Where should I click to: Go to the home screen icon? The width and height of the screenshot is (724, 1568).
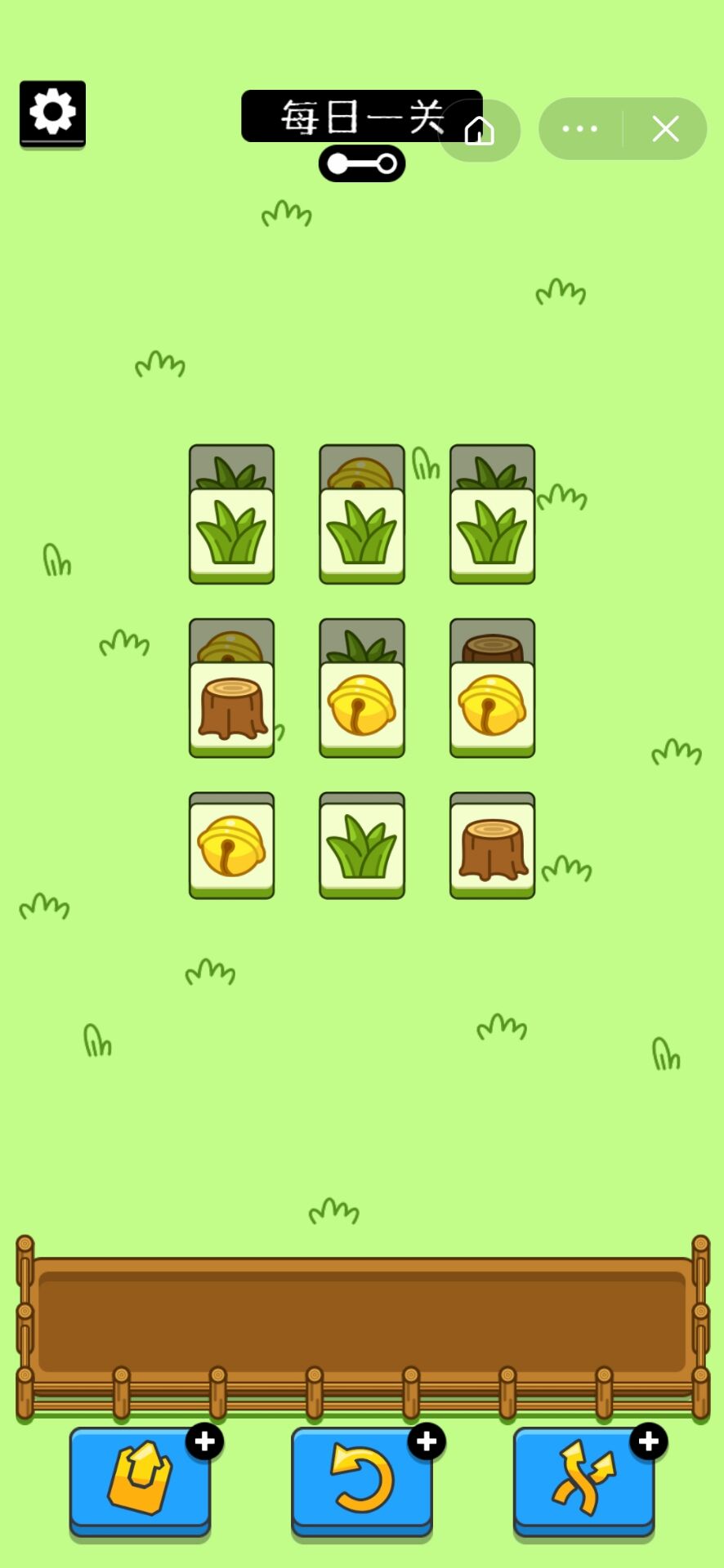[x=480, y=130]
